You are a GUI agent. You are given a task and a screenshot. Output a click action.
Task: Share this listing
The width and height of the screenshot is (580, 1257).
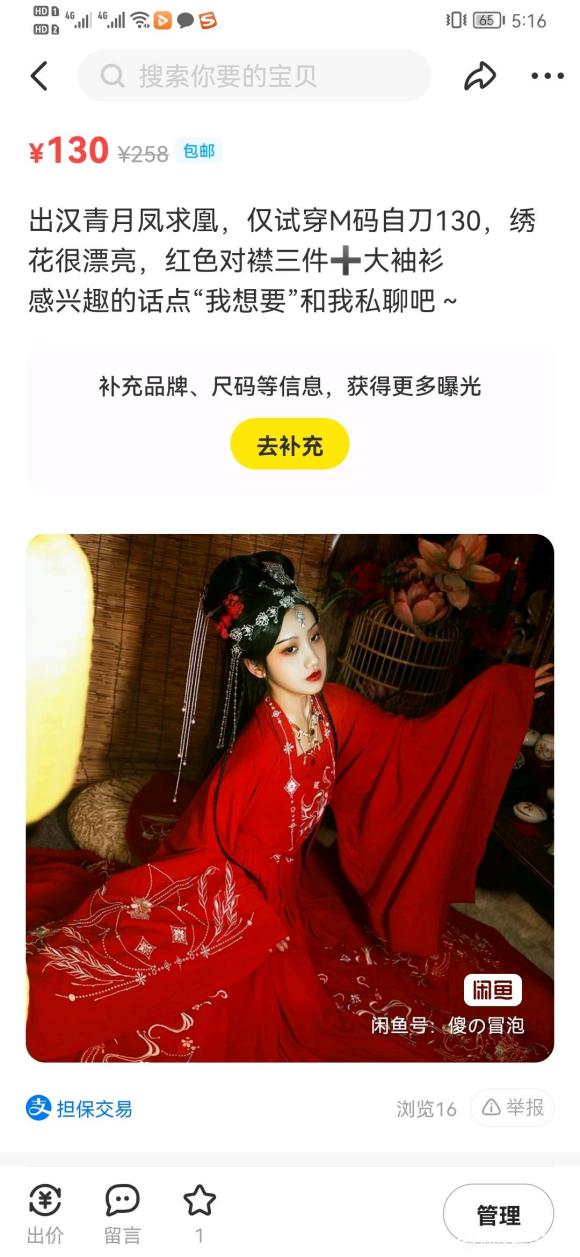tap(480, 76)
